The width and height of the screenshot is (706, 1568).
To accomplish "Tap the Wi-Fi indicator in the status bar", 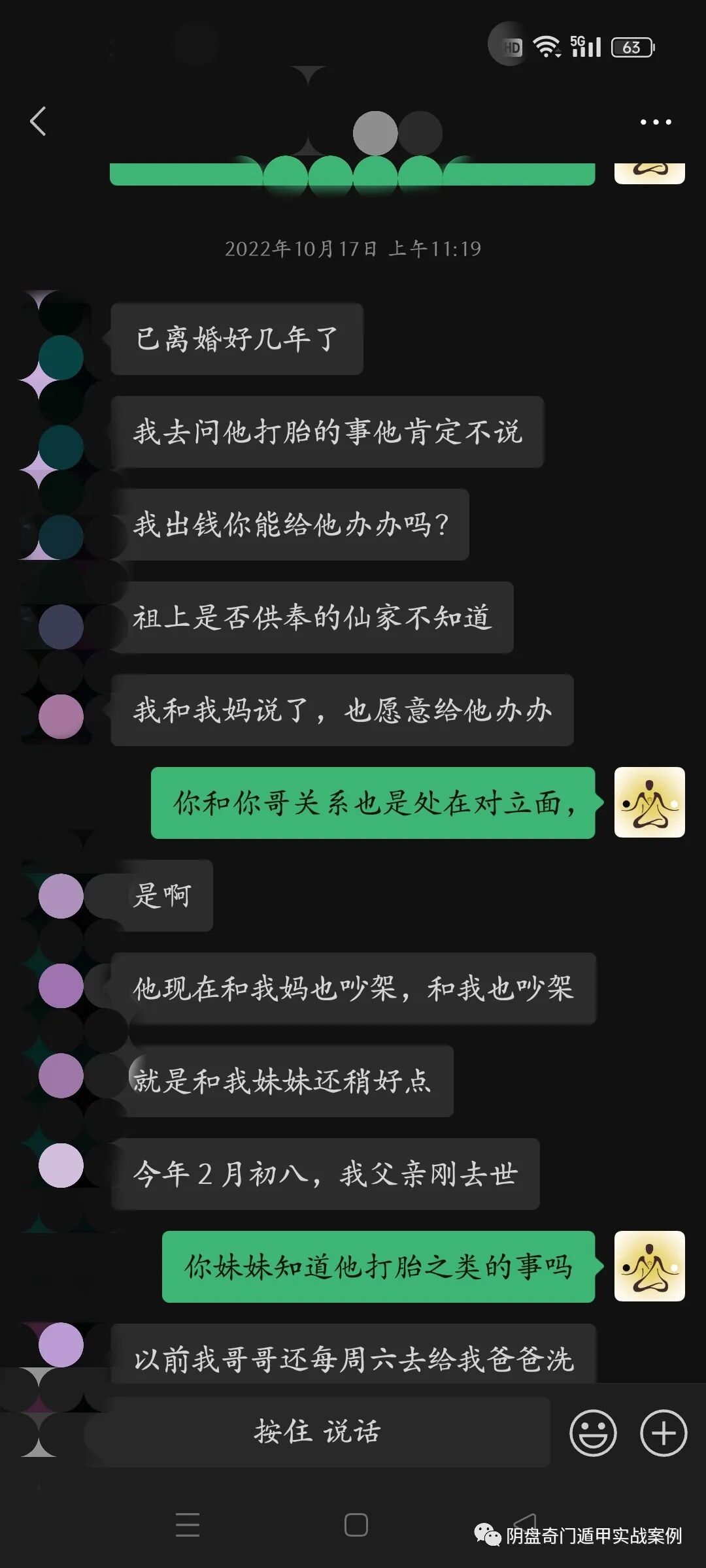I will [x=546, y=46].
